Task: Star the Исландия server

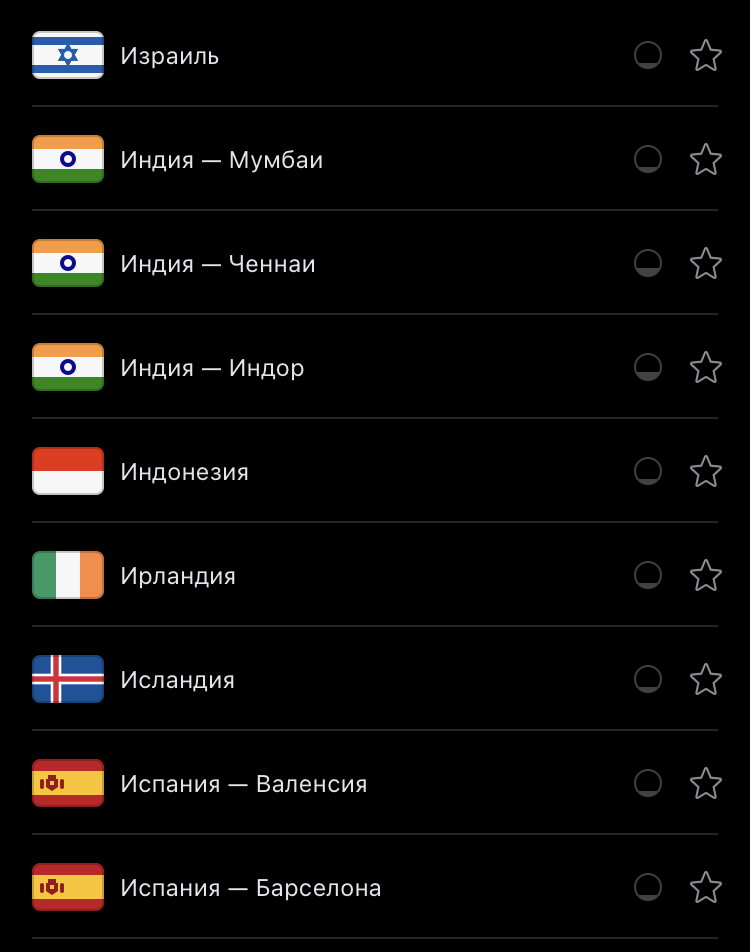Action: (x=706, y=680)
